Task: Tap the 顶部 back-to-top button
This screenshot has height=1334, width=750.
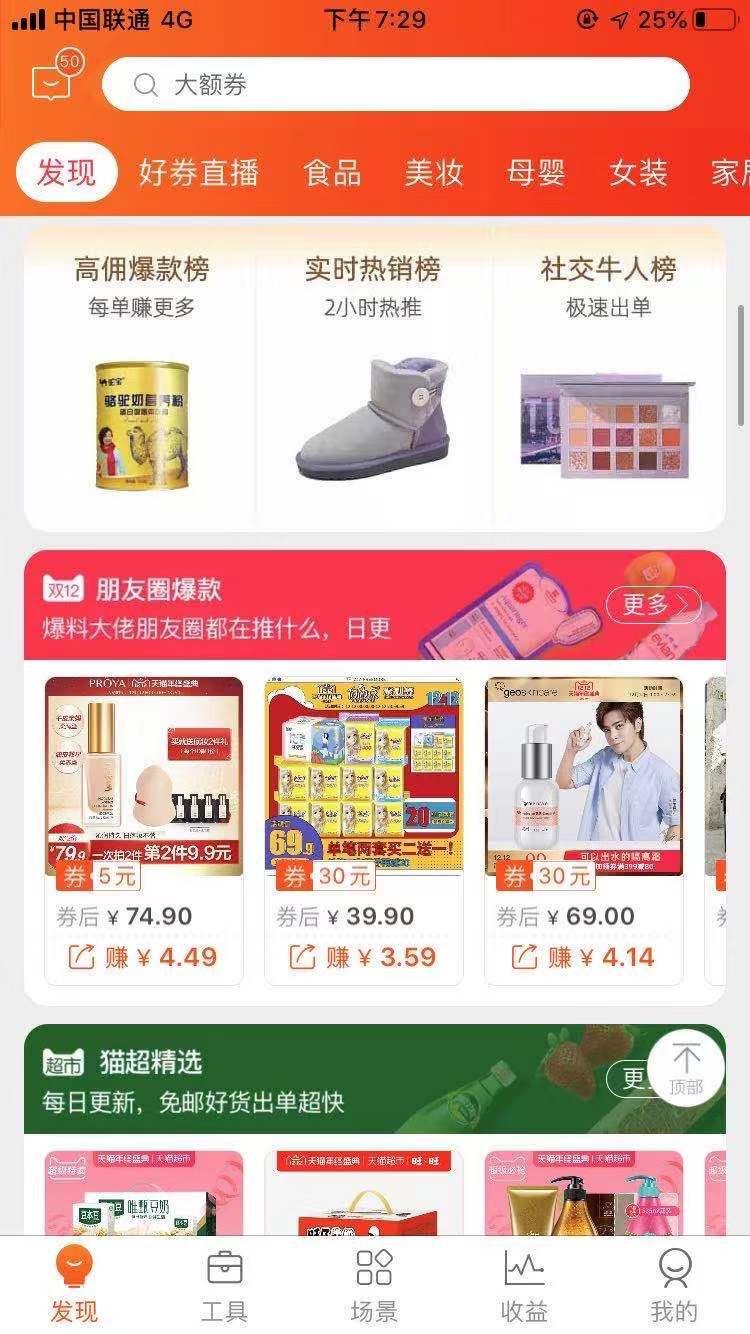Action: [x=686, y=1068]
